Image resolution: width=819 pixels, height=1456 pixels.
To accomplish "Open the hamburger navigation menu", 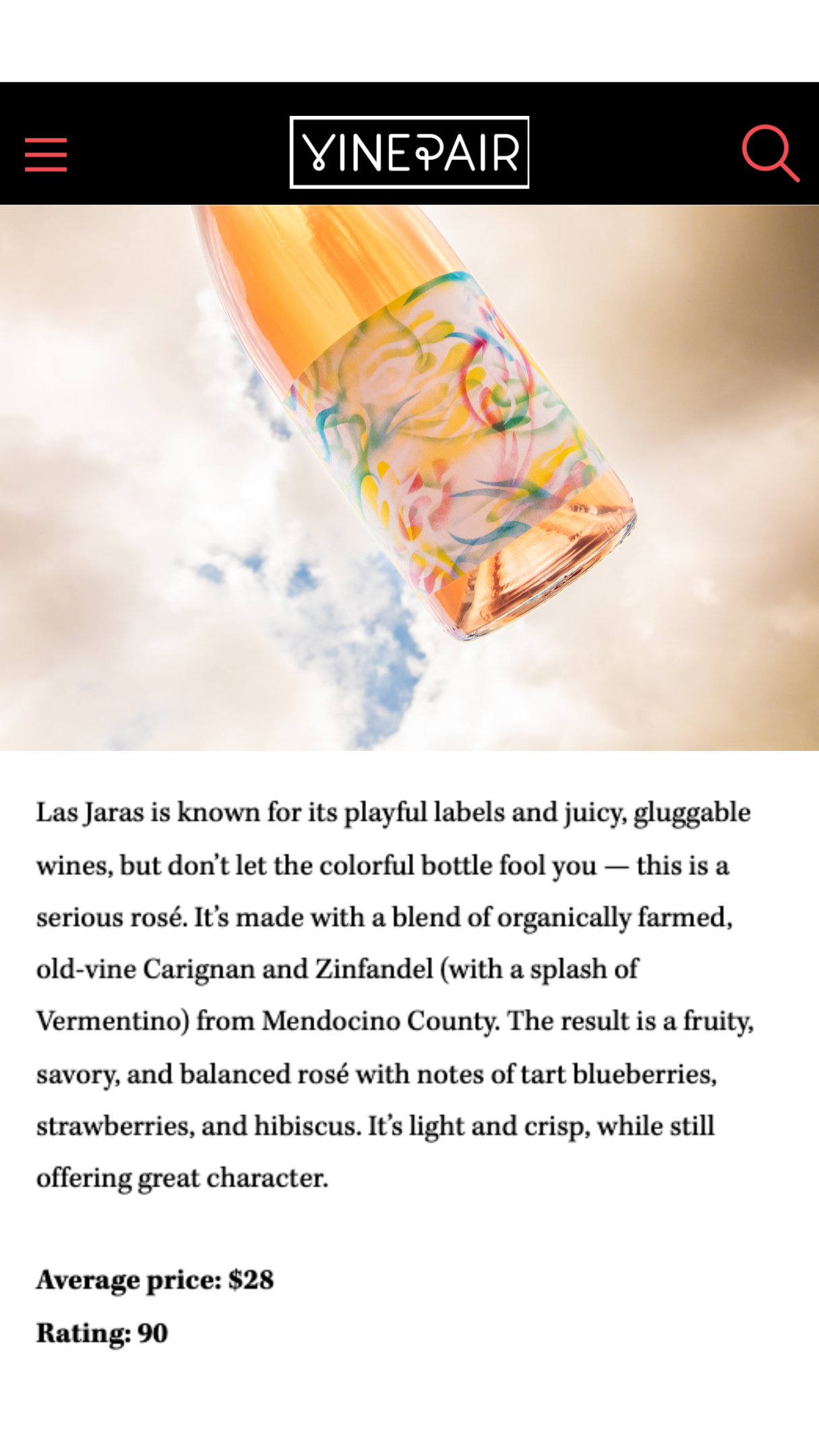I will pos(46,154).
